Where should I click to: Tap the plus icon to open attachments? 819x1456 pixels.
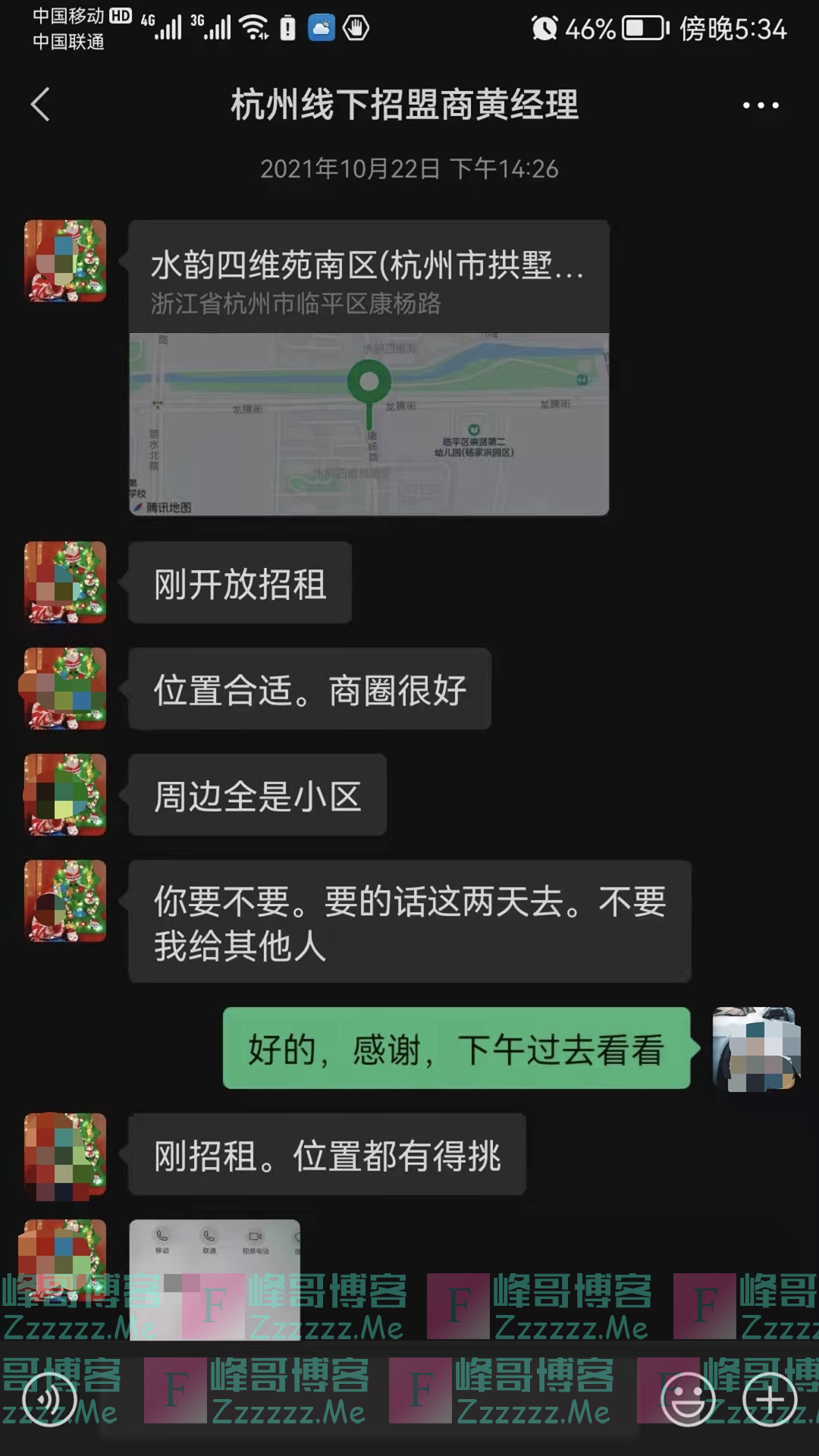pos(770,1401)
